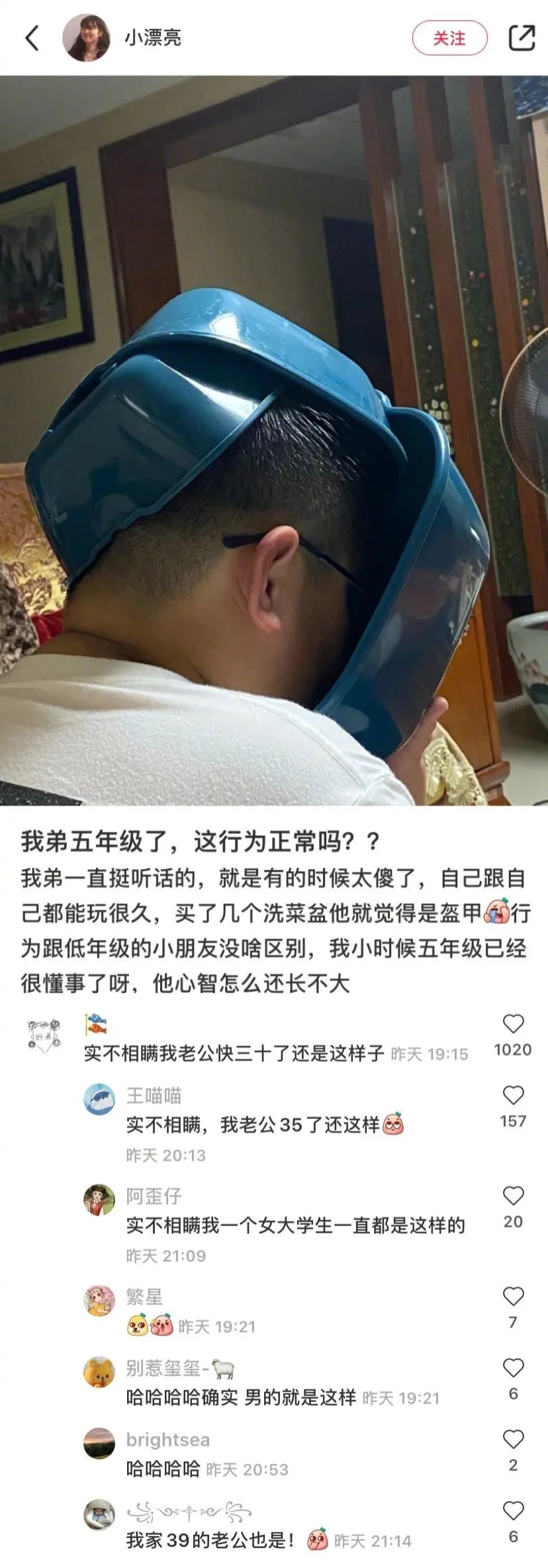The image size is (548, 1568).
Task: Open 繁星's profile avatar
Action: (x=99, y=1300)
